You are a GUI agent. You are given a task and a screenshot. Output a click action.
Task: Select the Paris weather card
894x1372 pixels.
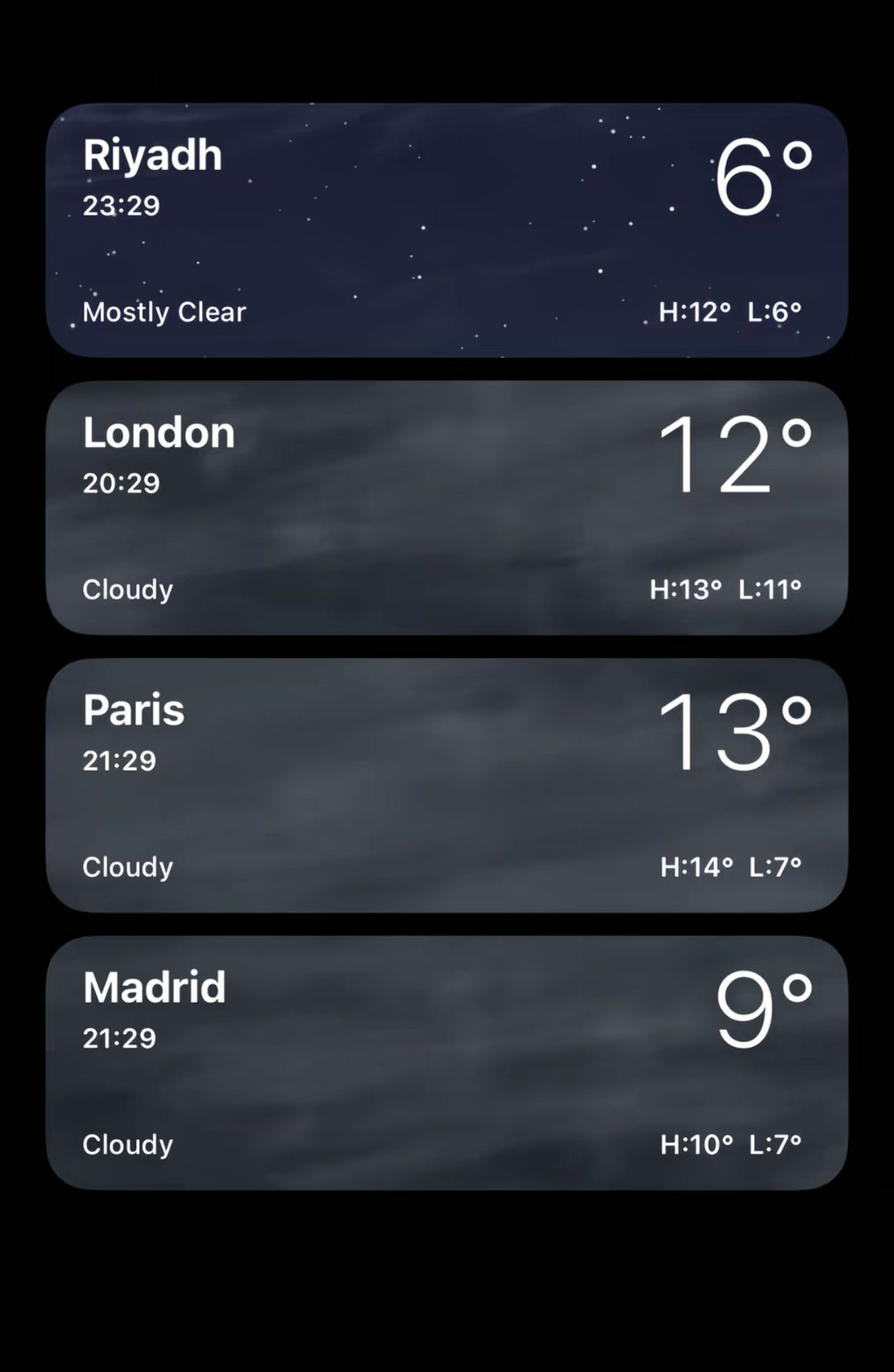[x=446, y=785]
